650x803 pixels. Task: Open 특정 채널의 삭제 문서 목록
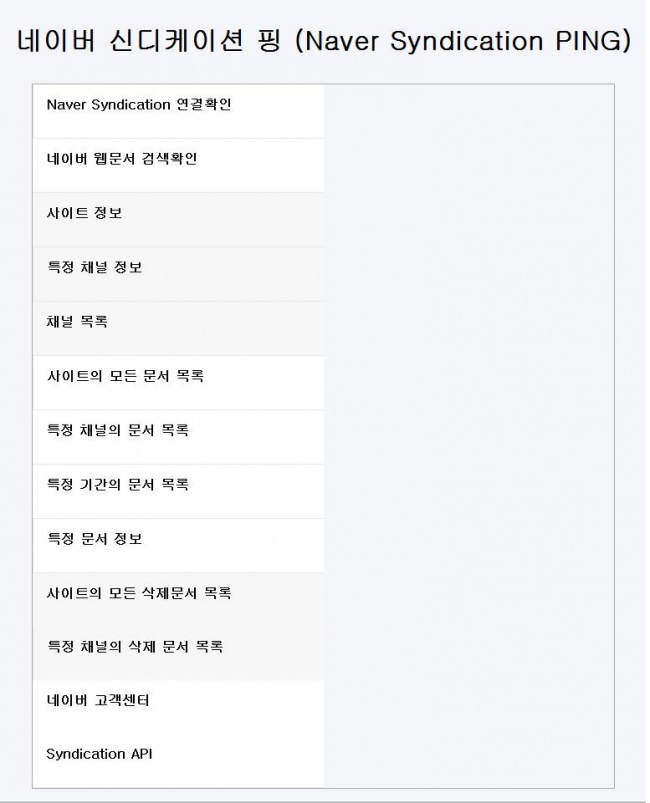(x=135, y=647)
